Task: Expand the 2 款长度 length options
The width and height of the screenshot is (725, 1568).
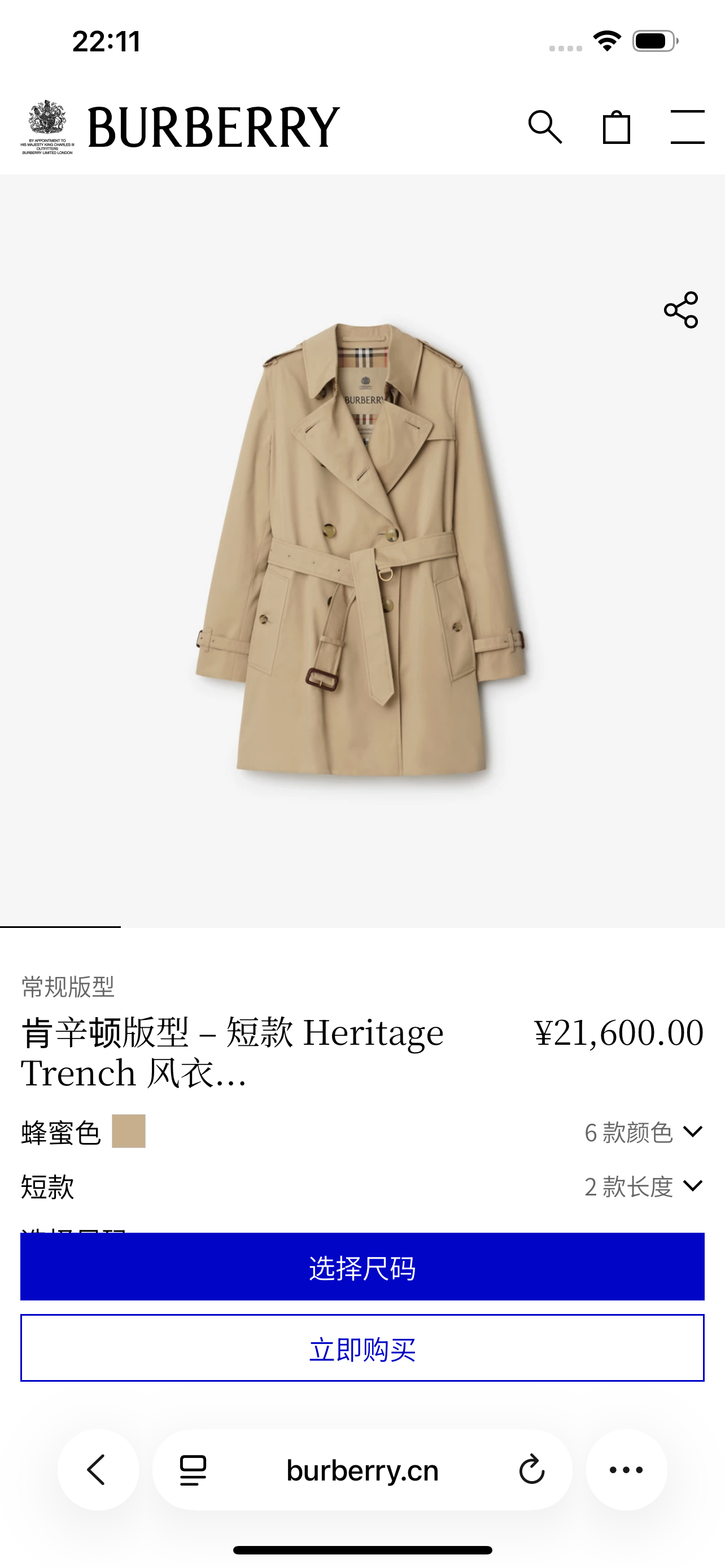Action: point(644,1186)
